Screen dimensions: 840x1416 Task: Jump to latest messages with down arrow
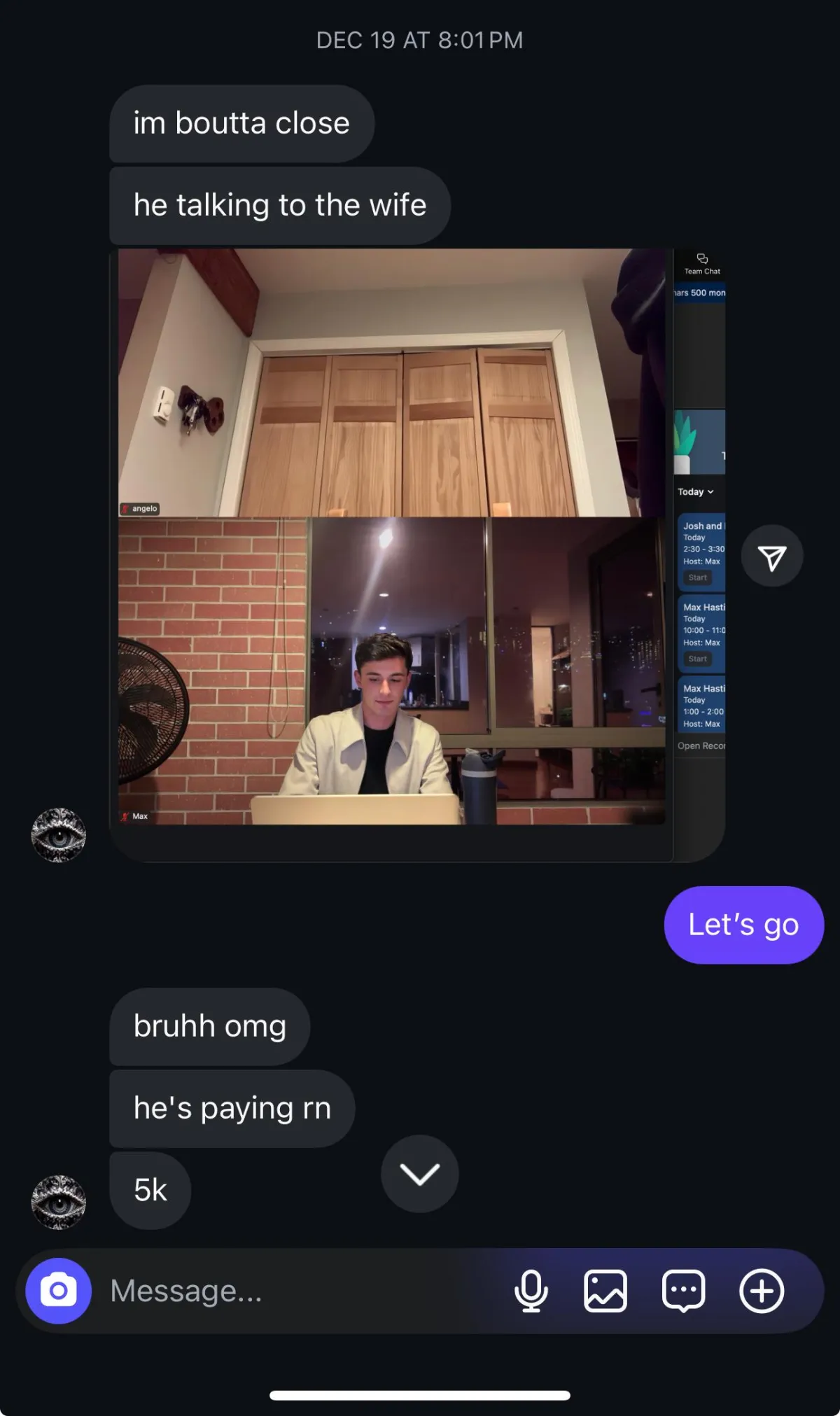tap(420, 1174)
